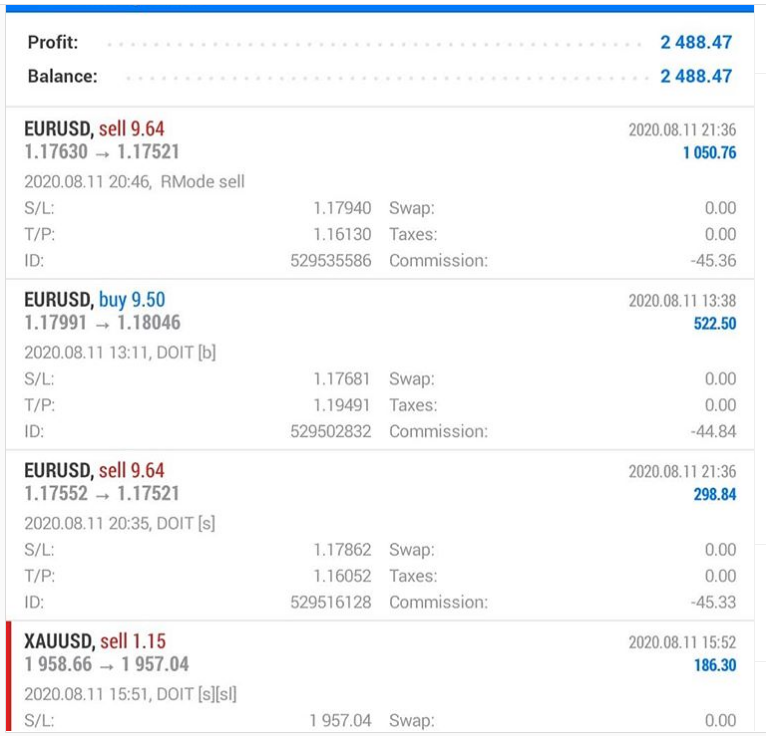Image resolution: width=766 pixels, height=736 pixels.
Task: Select the EURUSD sell trade with profit 298.84
Action: [380, 482]
